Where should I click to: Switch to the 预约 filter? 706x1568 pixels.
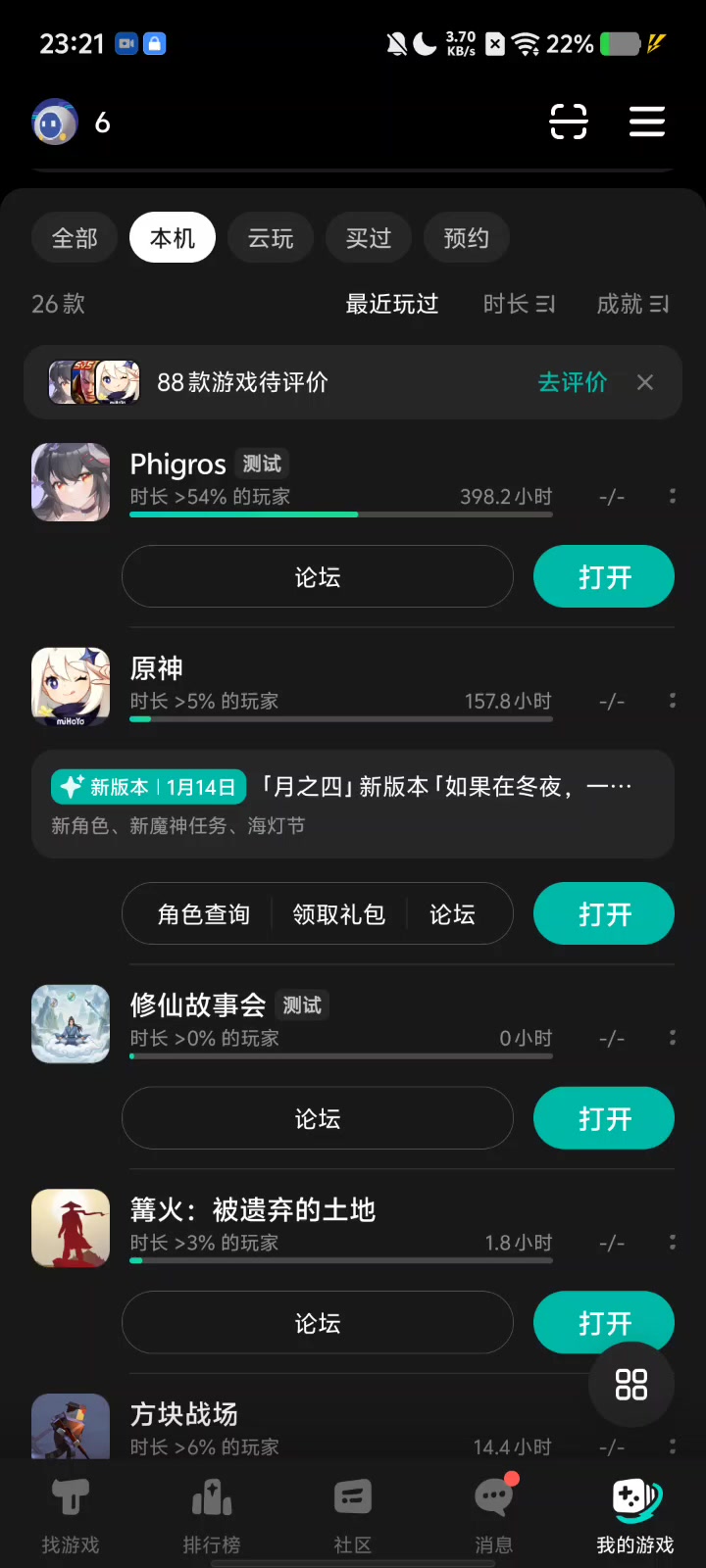coord(466,238)
